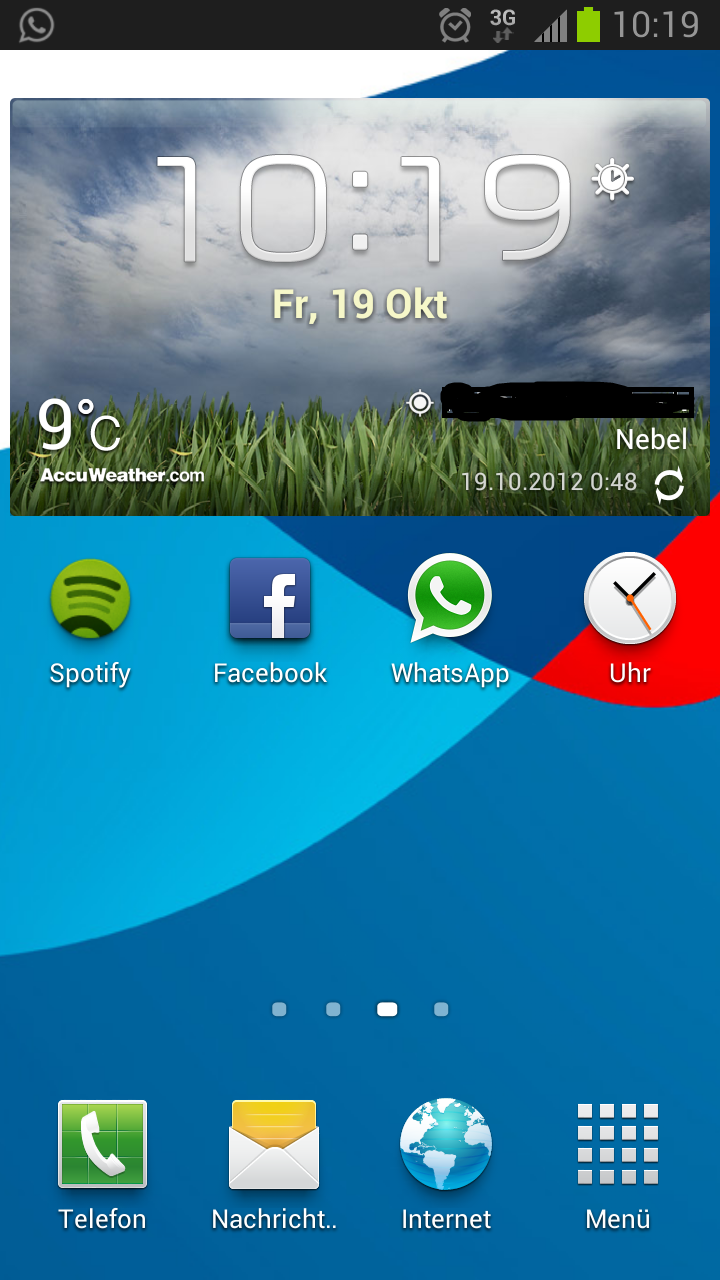Open the Spotify app
This screenshot has height=1280, width=720.
[90, 600]
